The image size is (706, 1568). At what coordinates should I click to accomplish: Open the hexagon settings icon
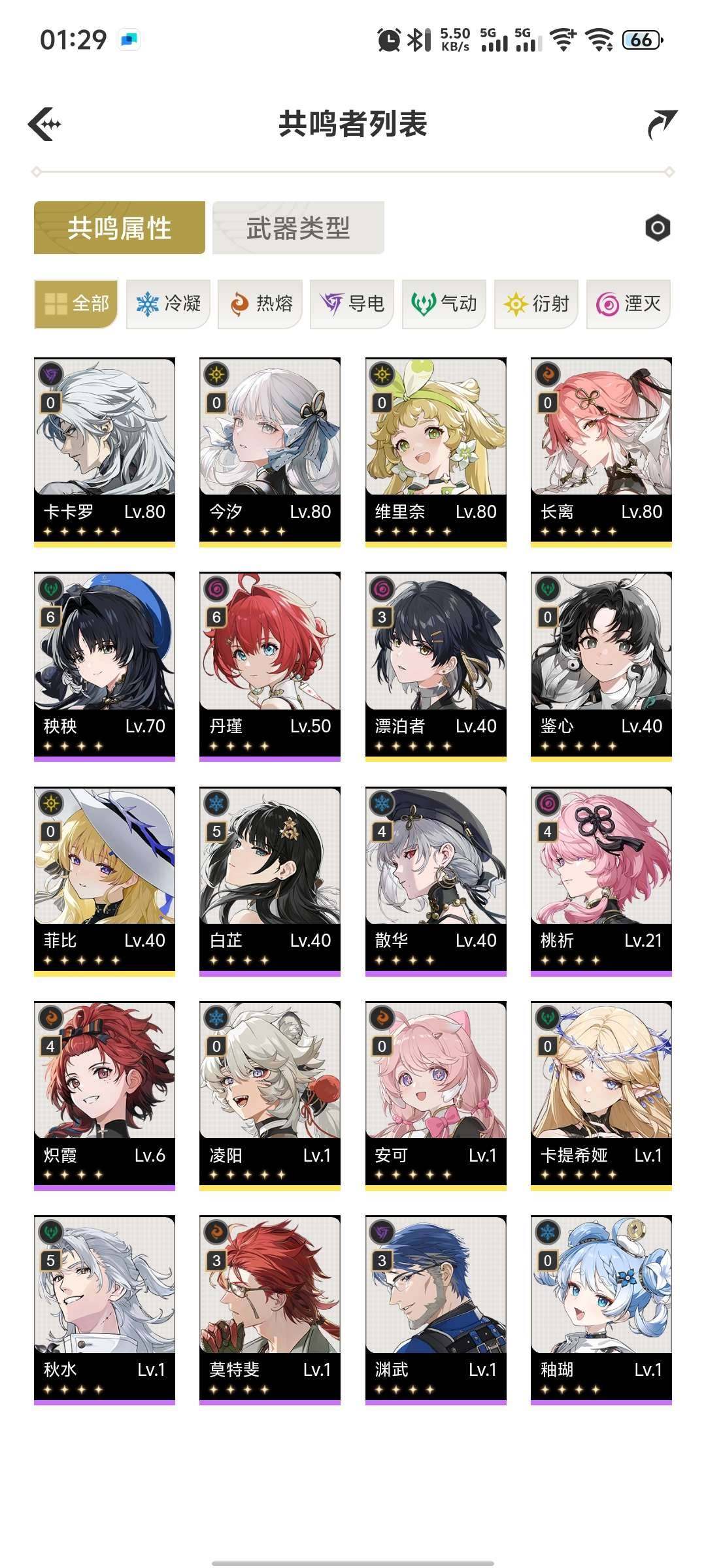[x=658, y=228]
